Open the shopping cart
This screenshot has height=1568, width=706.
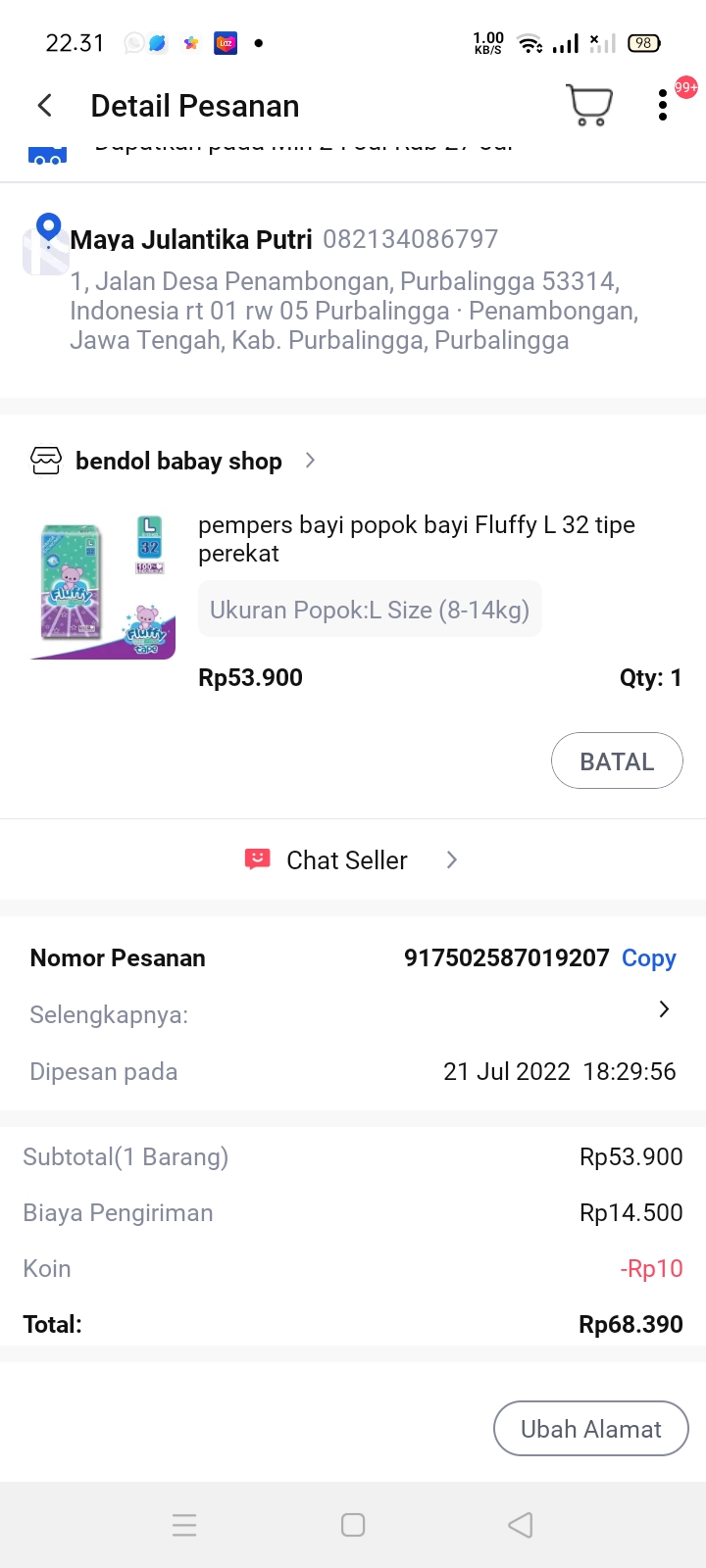click(588, 105)
